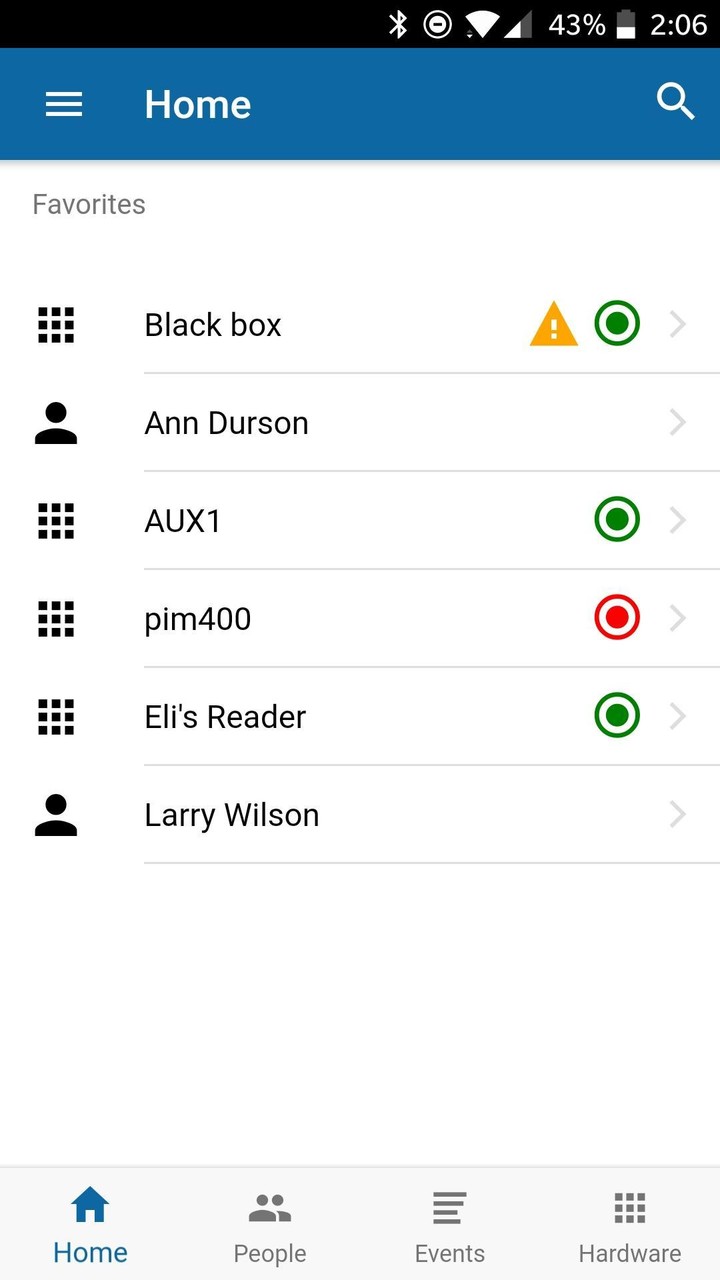Open the pim400 favorite entry

300,618
